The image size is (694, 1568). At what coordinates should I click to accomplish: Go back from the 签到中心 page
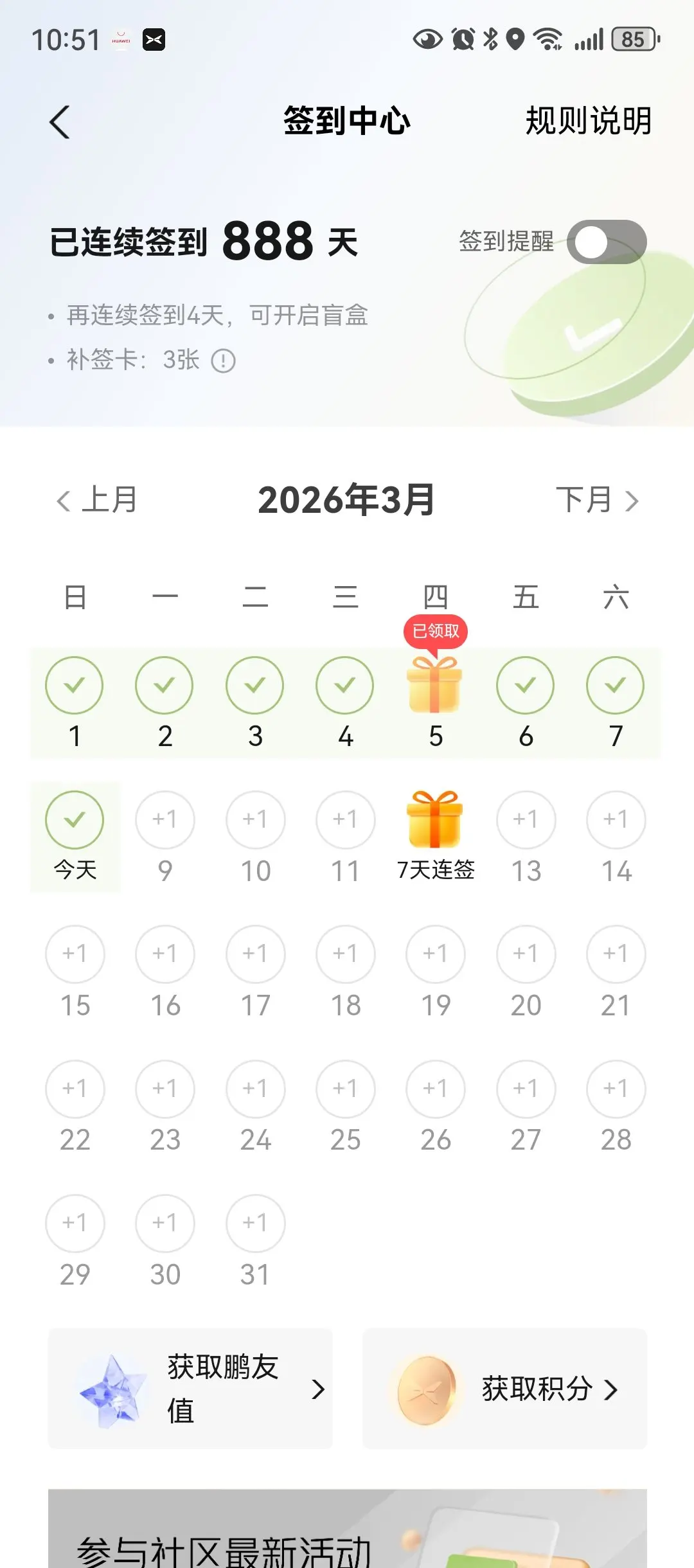pyautogui.click(x=60, y=121)
